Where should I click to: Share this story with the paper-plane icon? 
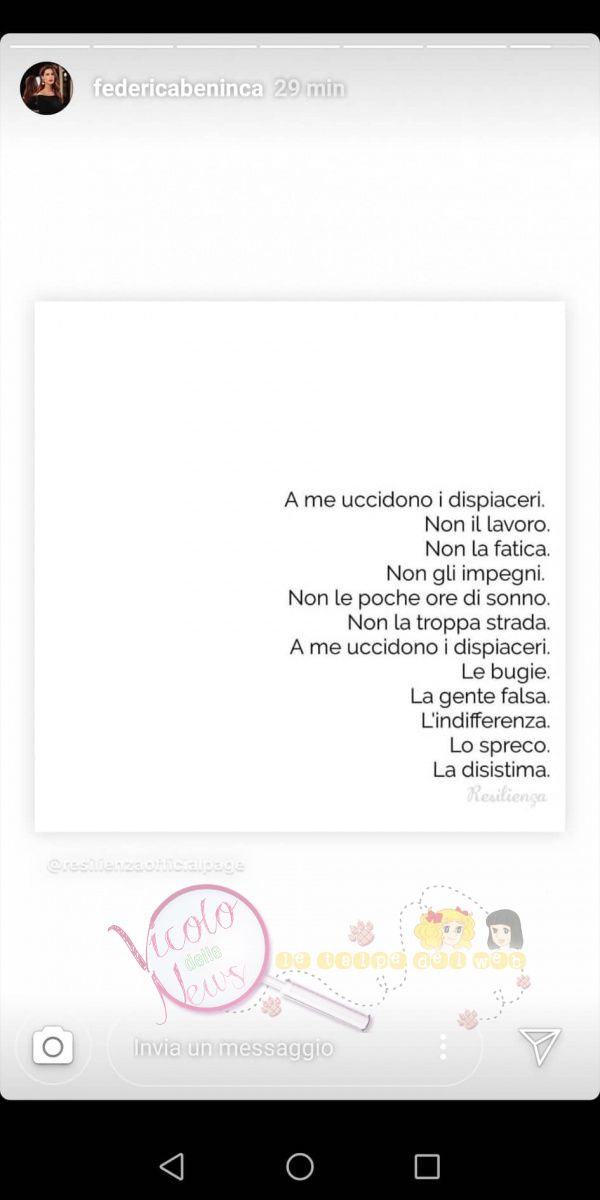539,1046
